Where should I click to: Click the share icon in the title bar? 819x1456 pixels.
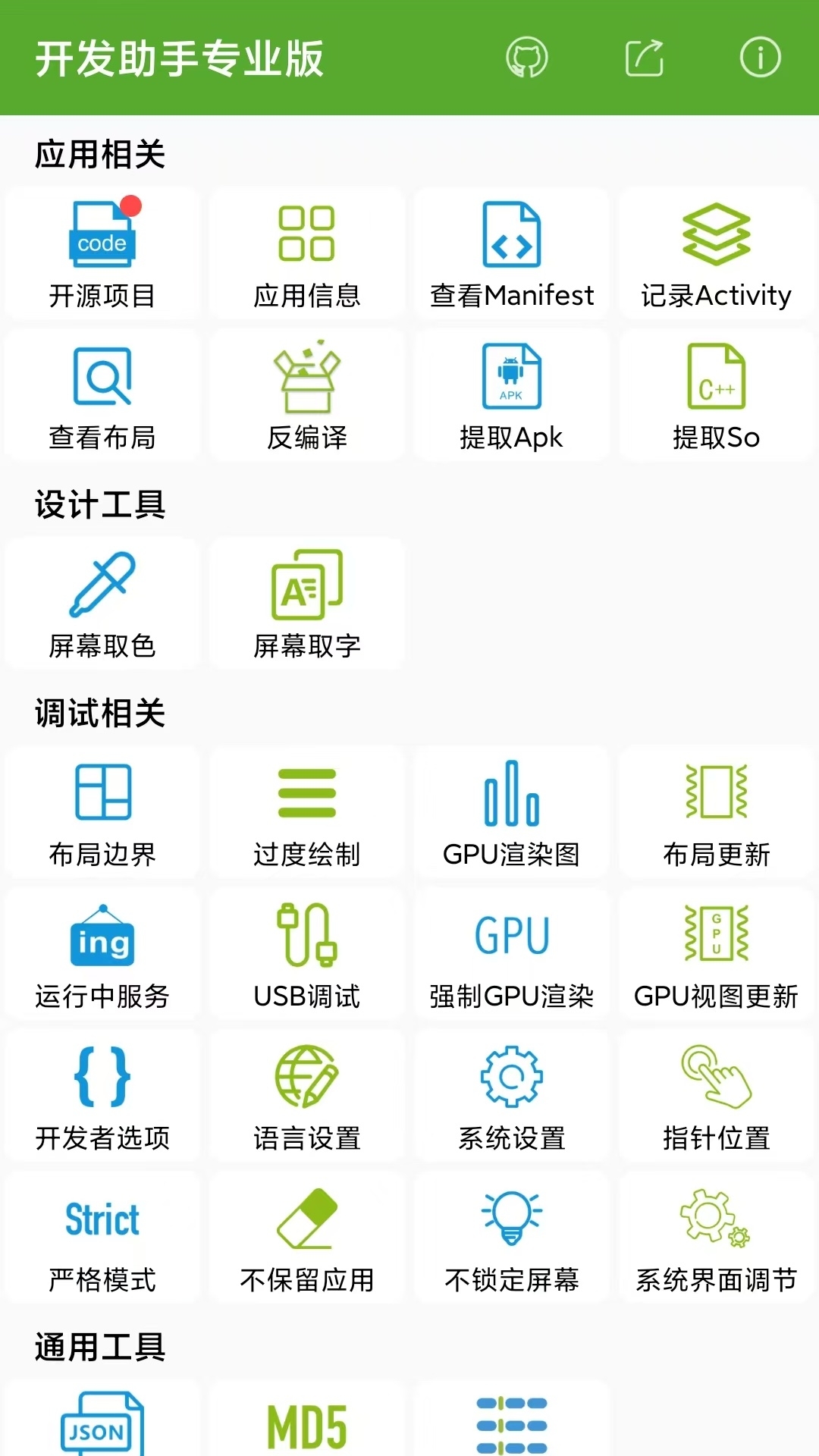coord(644,57)
